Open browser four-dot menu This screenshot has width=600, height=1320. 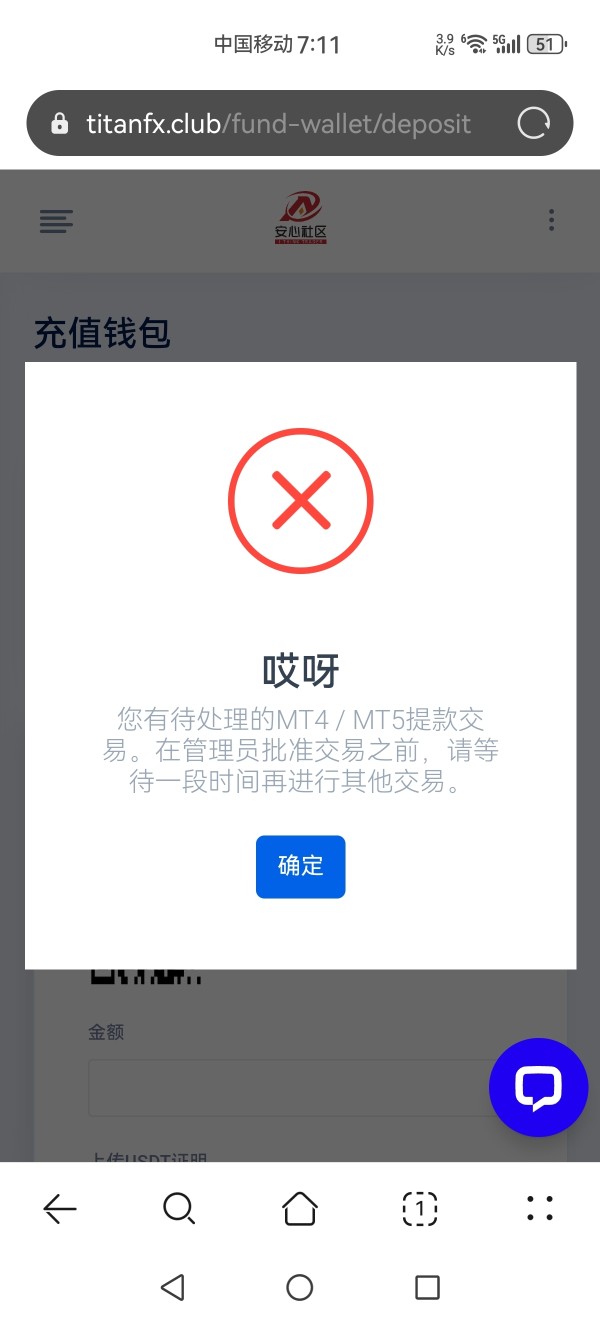point(540,1209)
